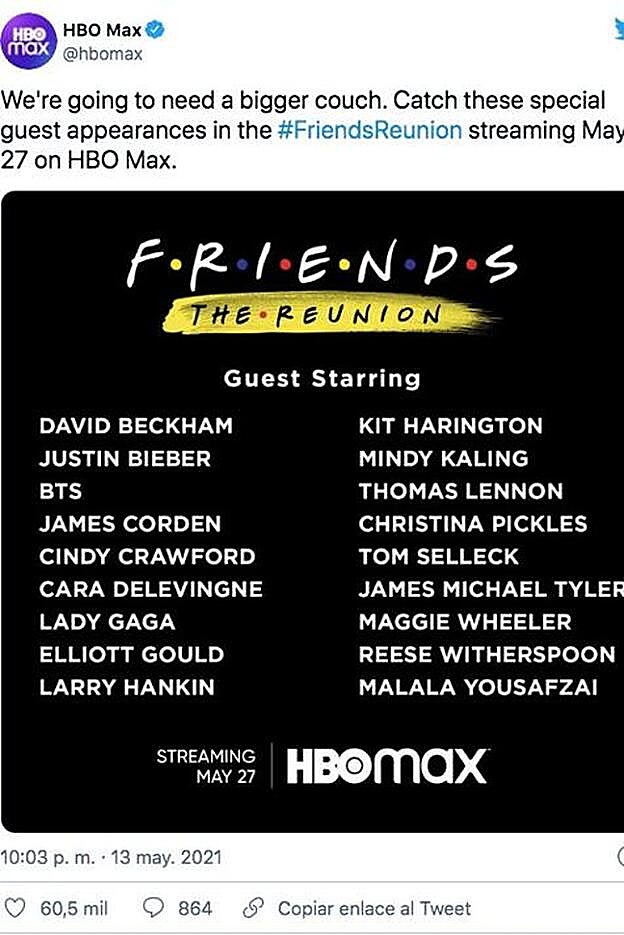
Task: Like this tweet with the heart icon
Action: (16, 908)
